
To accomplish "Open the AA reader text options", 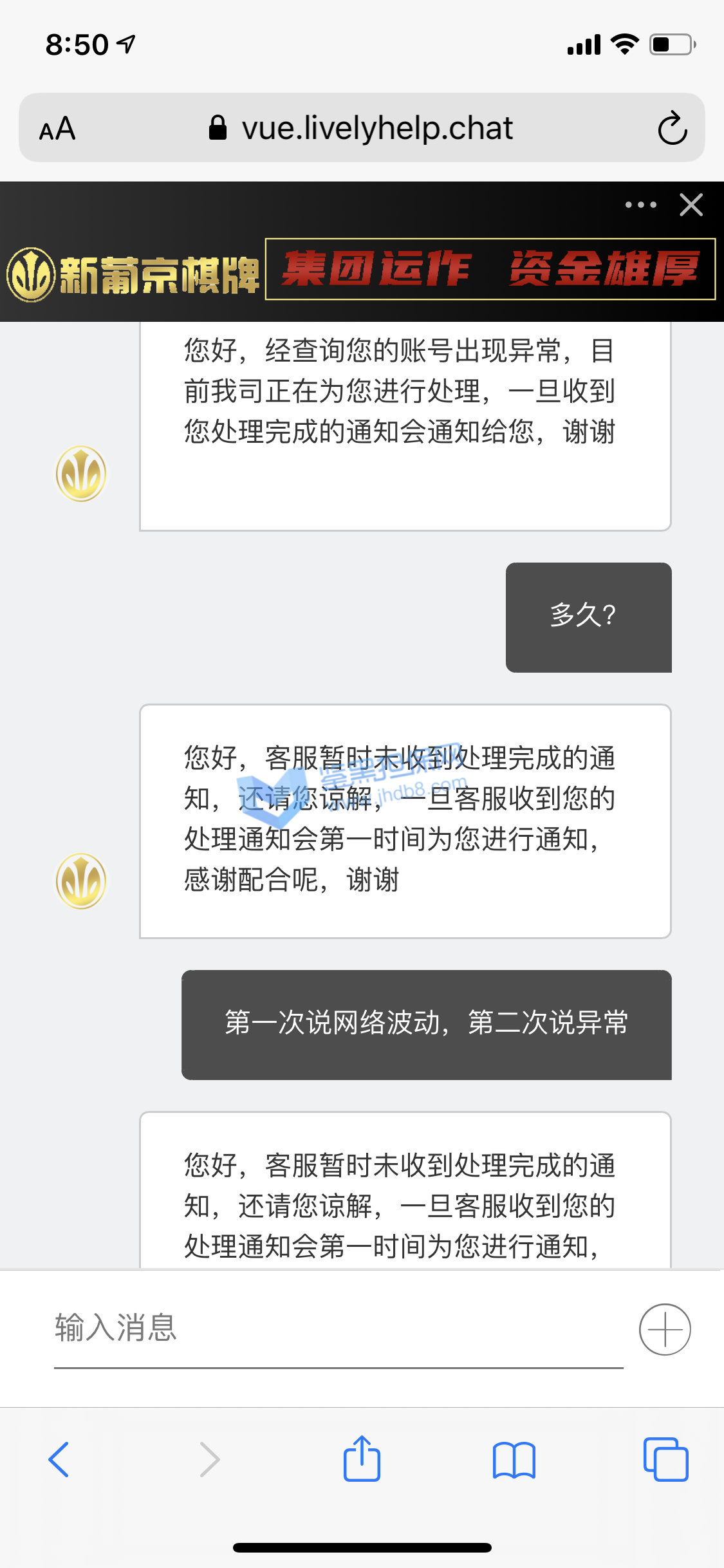I will click(57, 129).
